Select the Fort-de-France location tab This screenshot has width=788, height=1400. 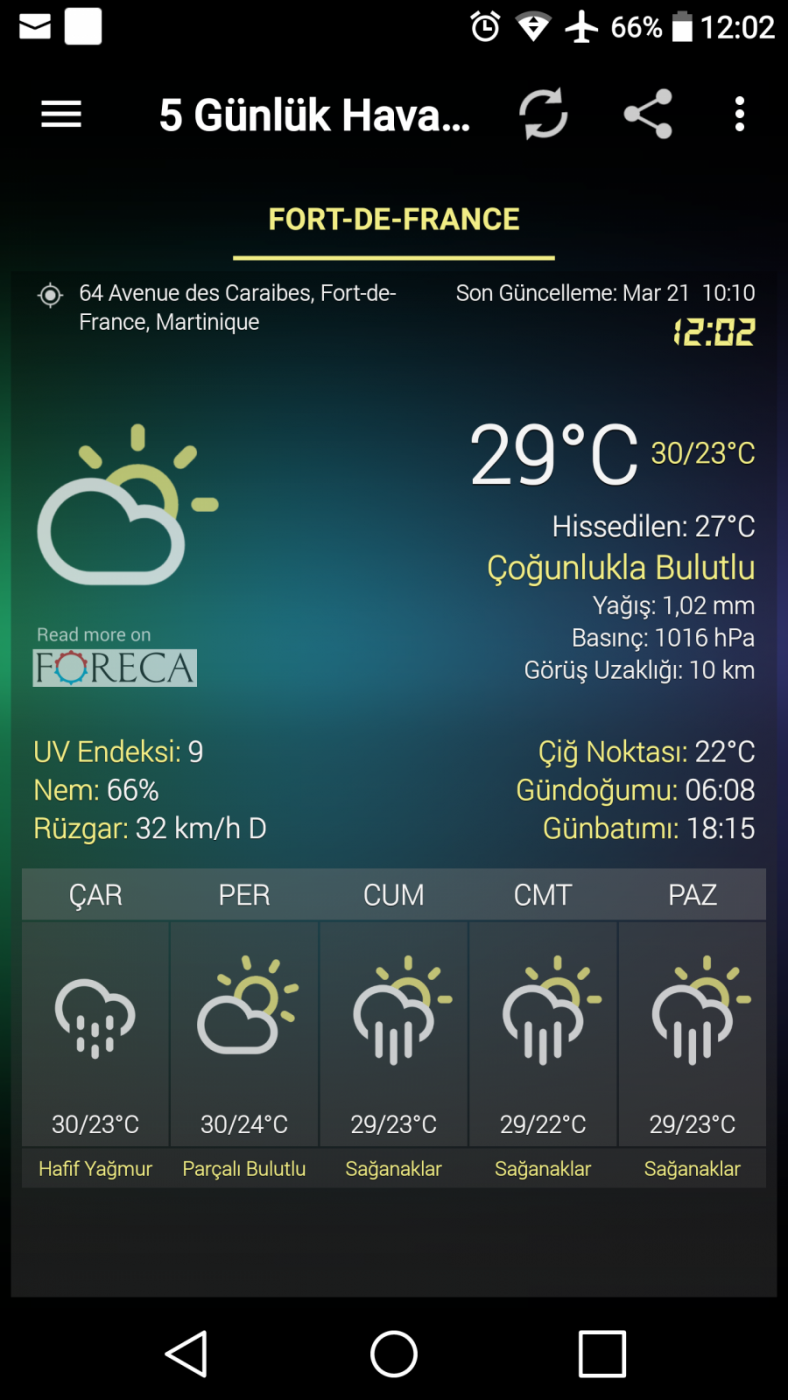pos(394,220)
